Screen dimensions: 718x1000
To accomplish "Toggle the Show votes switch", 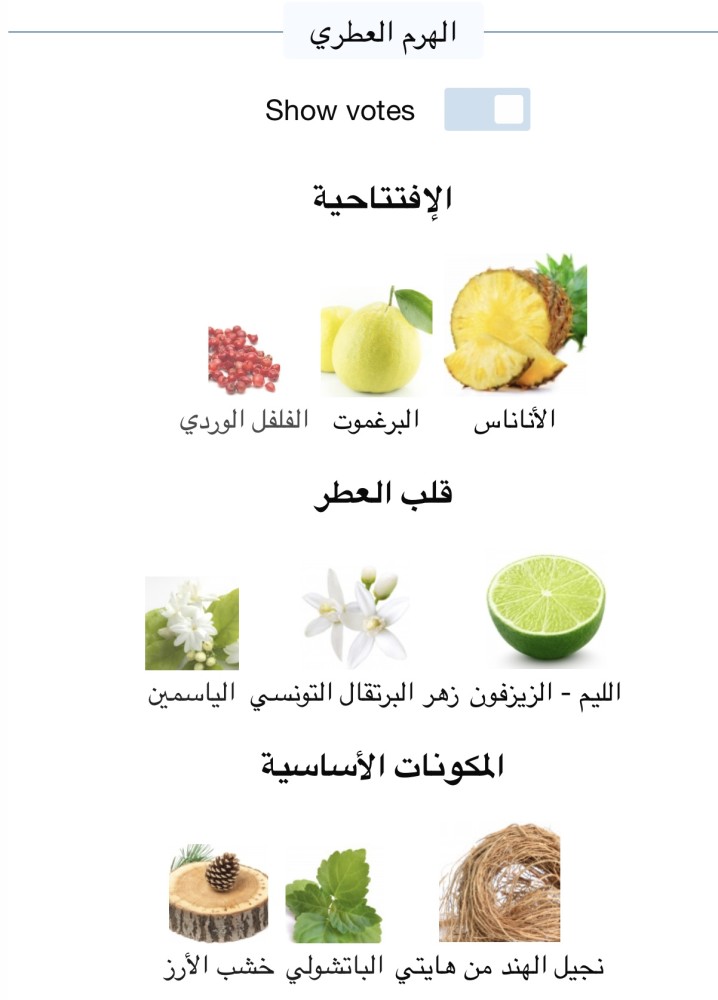I will pyautogui.click(x=487, y=109).
